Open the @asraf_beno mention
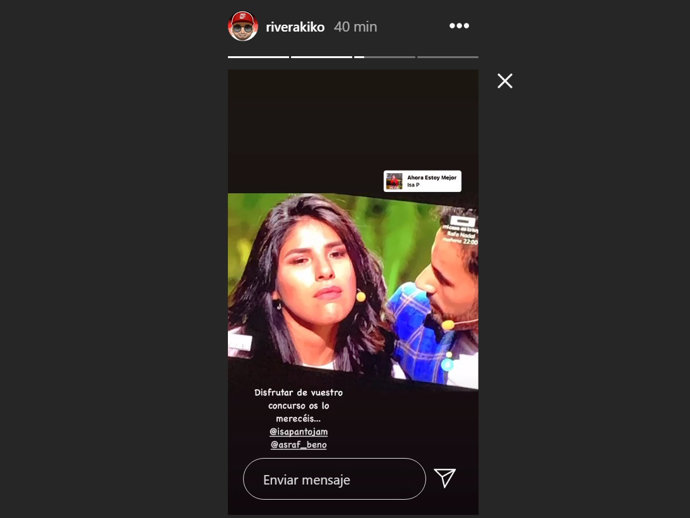This screenshot has width=690, height=518. [x=298, y=444]
